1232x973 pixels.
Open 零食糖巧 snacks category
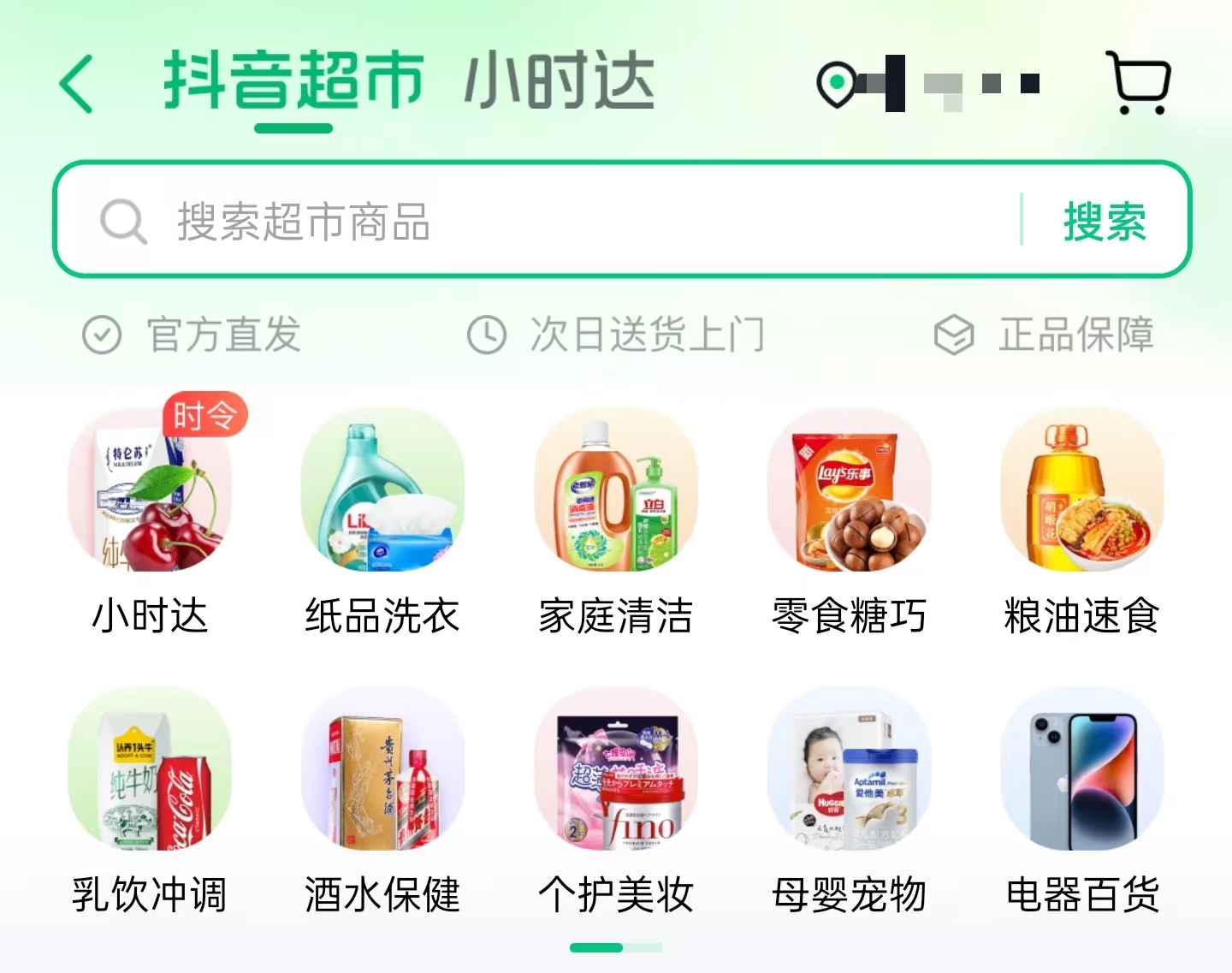[849, 520]
